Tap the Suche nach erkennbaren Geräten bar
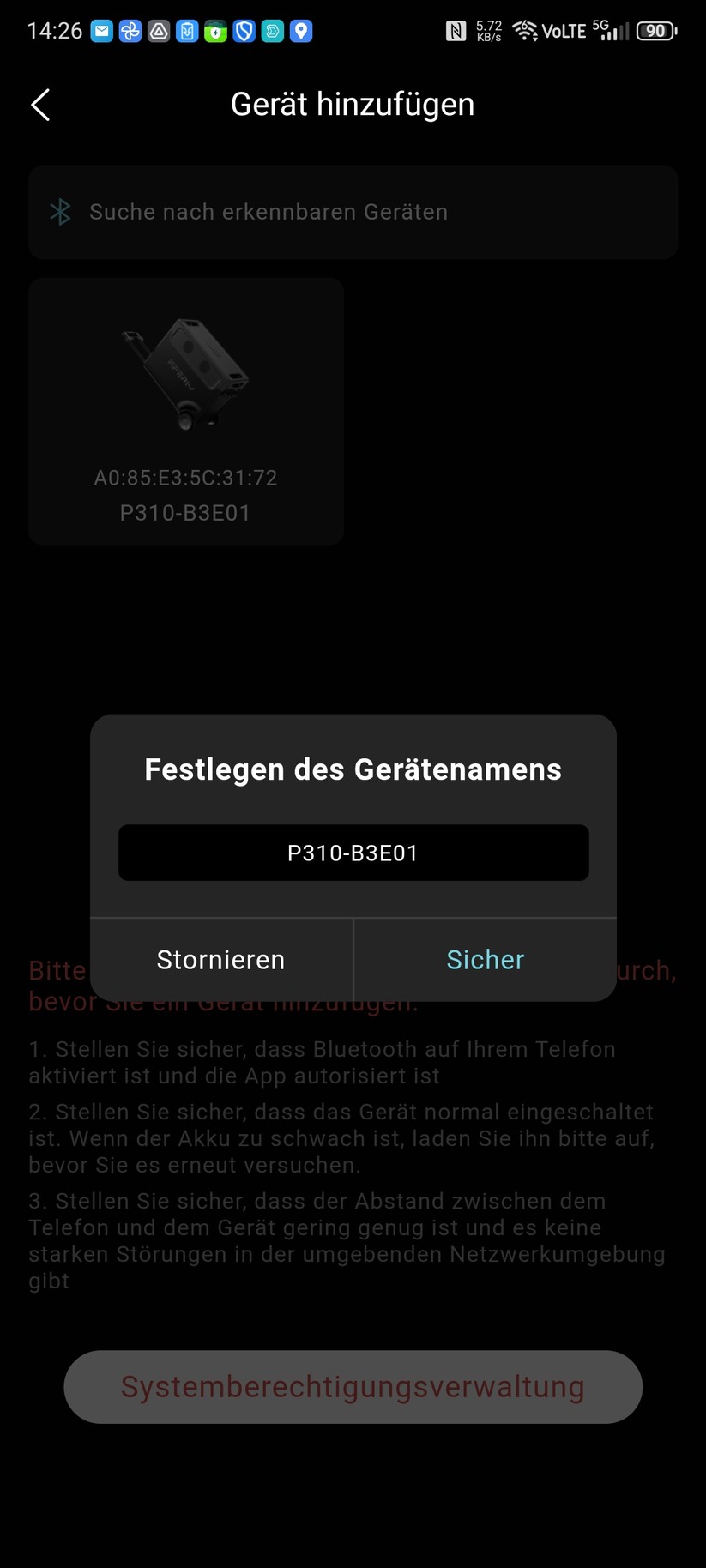The height and width of the screenshot is (1568, 706). pos(353,211)
